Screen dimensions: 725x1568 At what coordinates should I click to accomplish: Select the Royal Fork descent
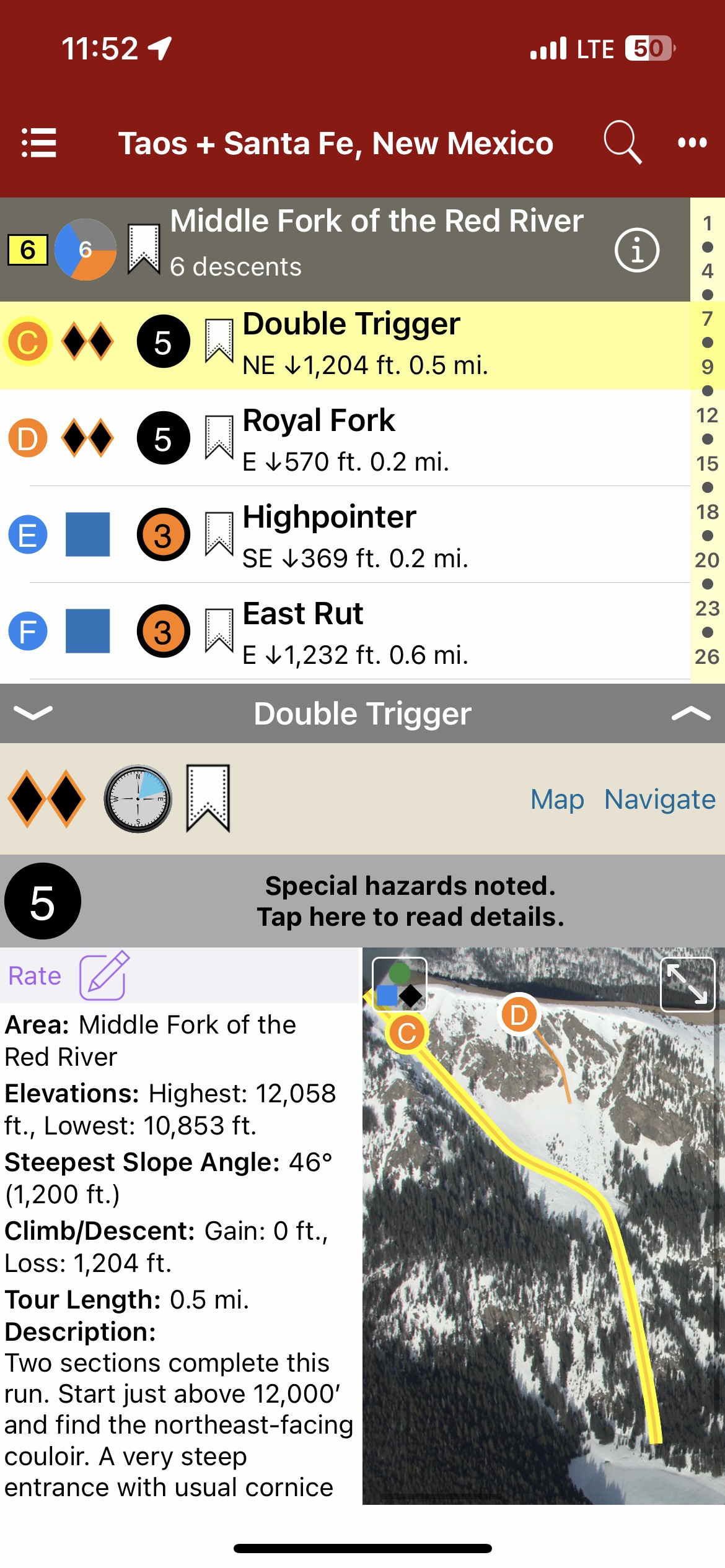pyautogui.click(x=347, y=438)
